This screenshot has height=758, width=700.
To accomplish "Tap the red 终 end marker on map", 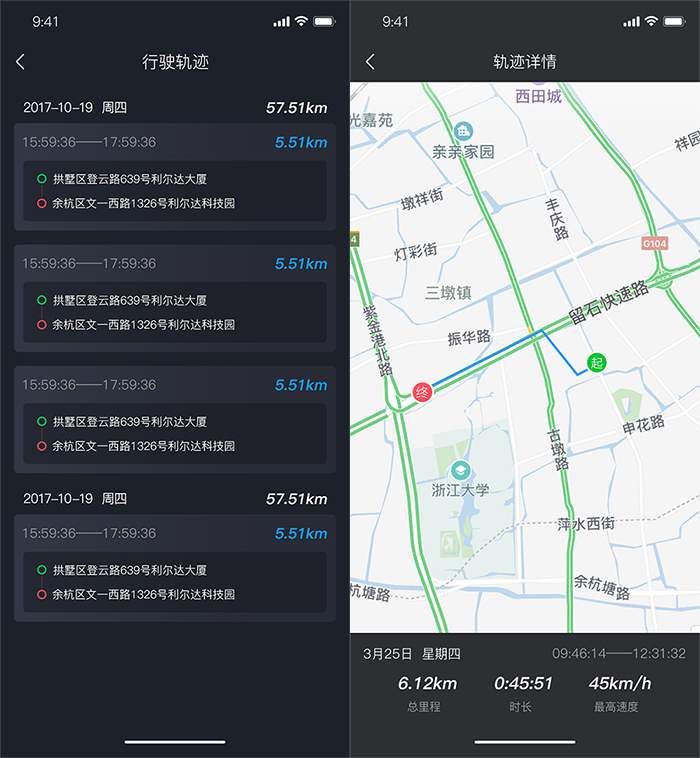I will 423,392.
